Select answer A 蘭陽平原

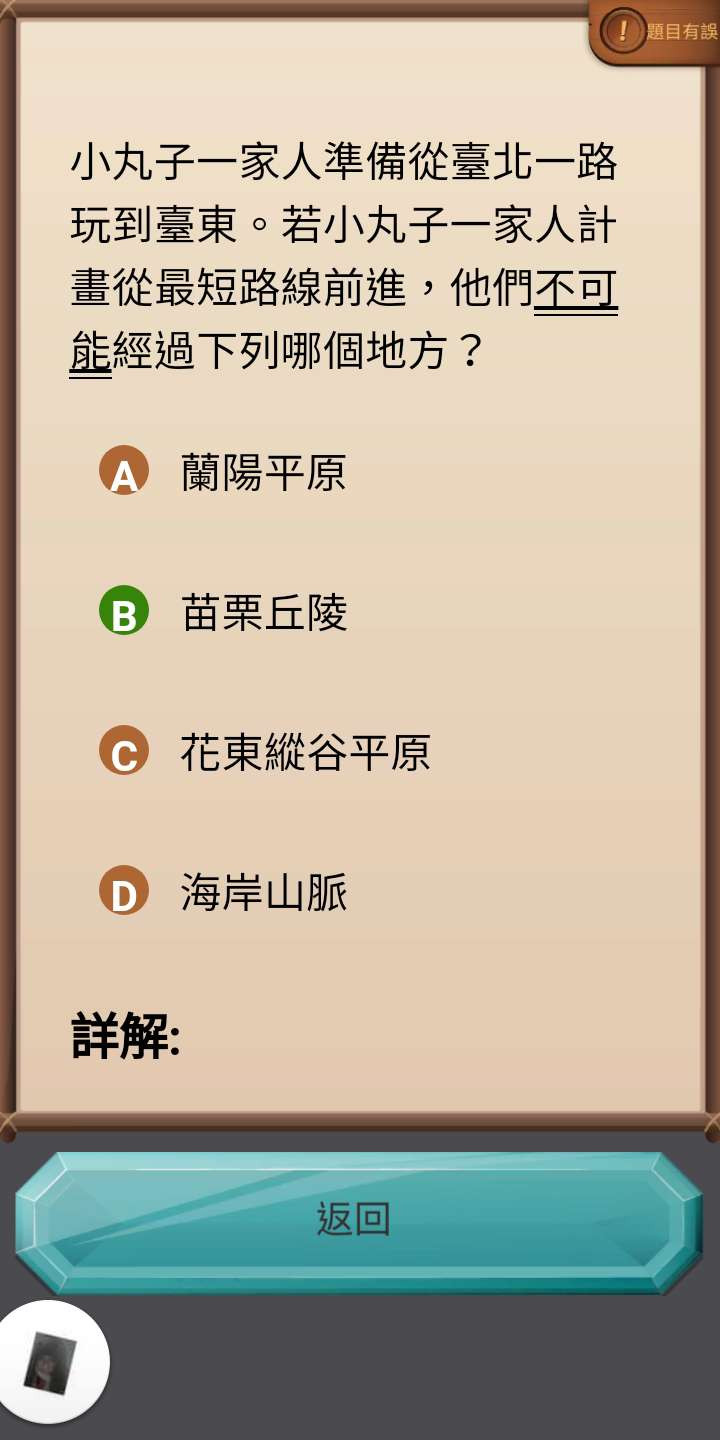262,472
